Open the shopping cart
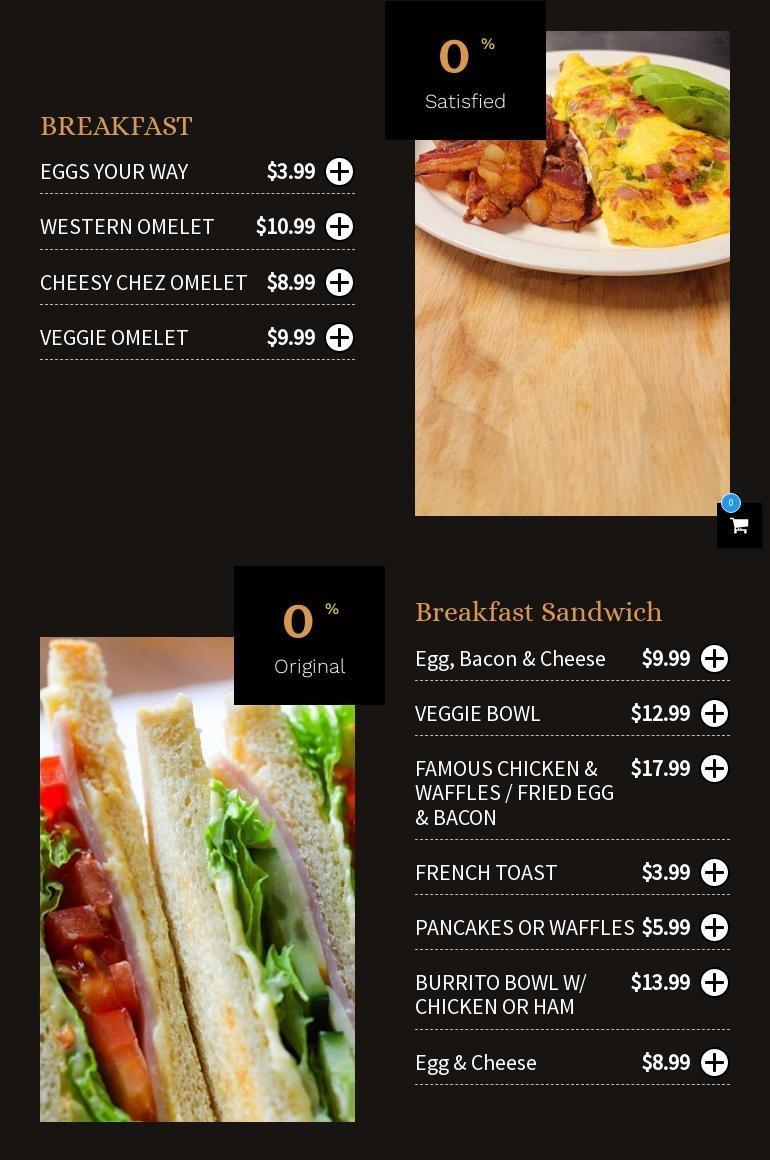This screenshot has width=770, height=1160. 739,526
